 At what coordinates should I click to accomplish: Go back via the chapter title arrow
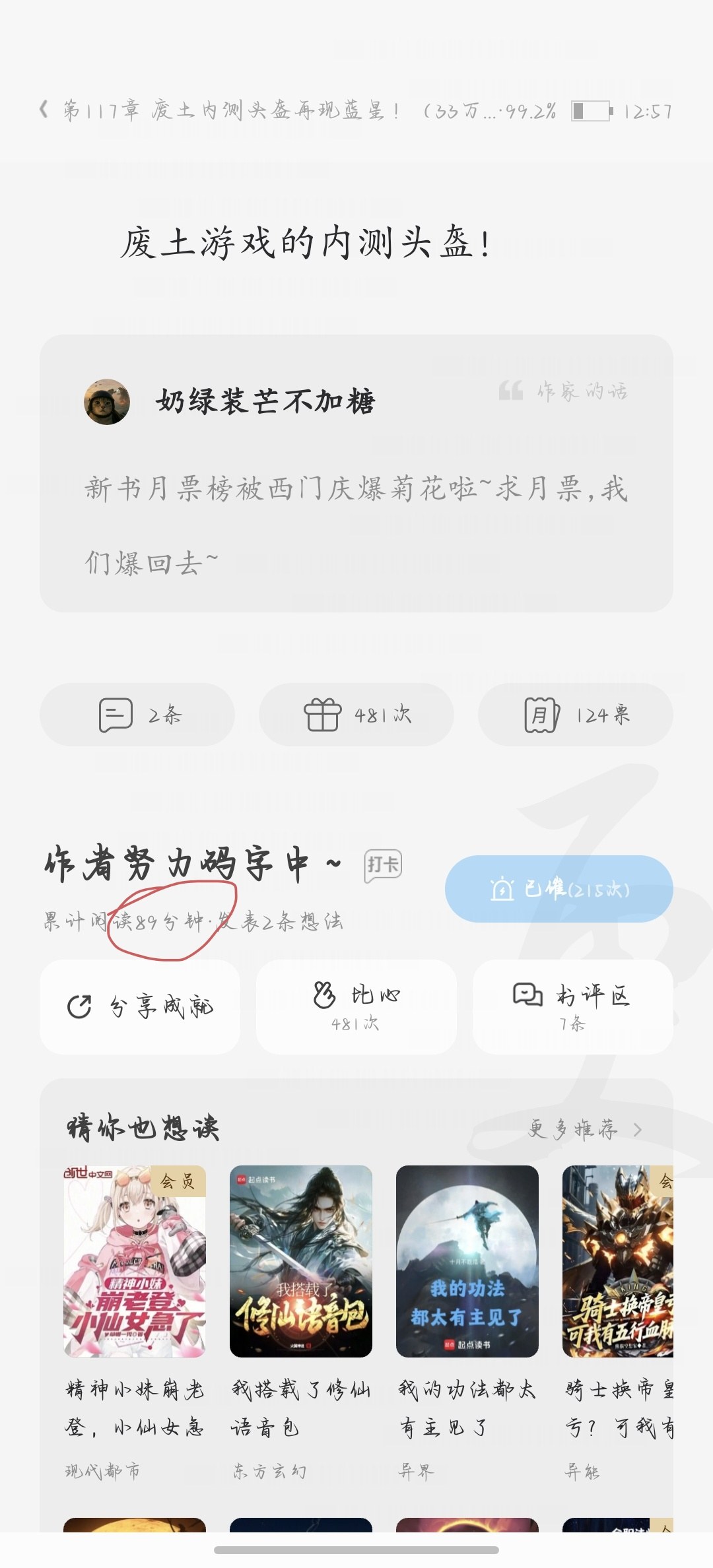click(x=45, y=110)
